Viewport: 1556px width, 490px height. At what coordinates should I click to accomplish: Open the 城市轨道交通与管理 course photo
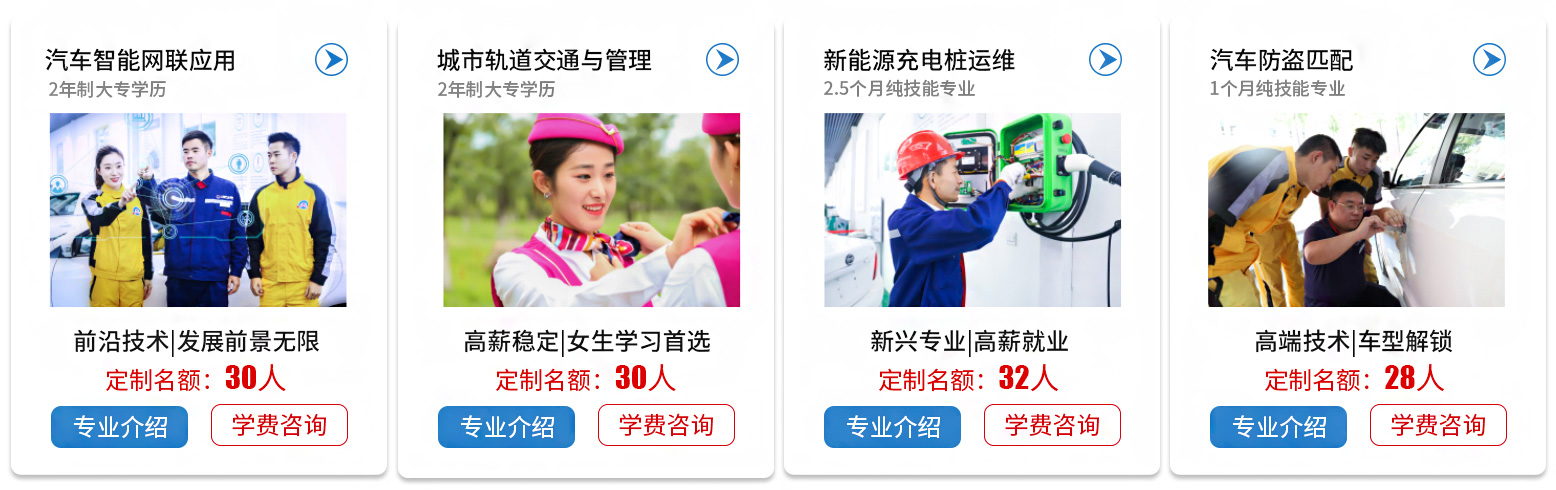pos(591,210)
